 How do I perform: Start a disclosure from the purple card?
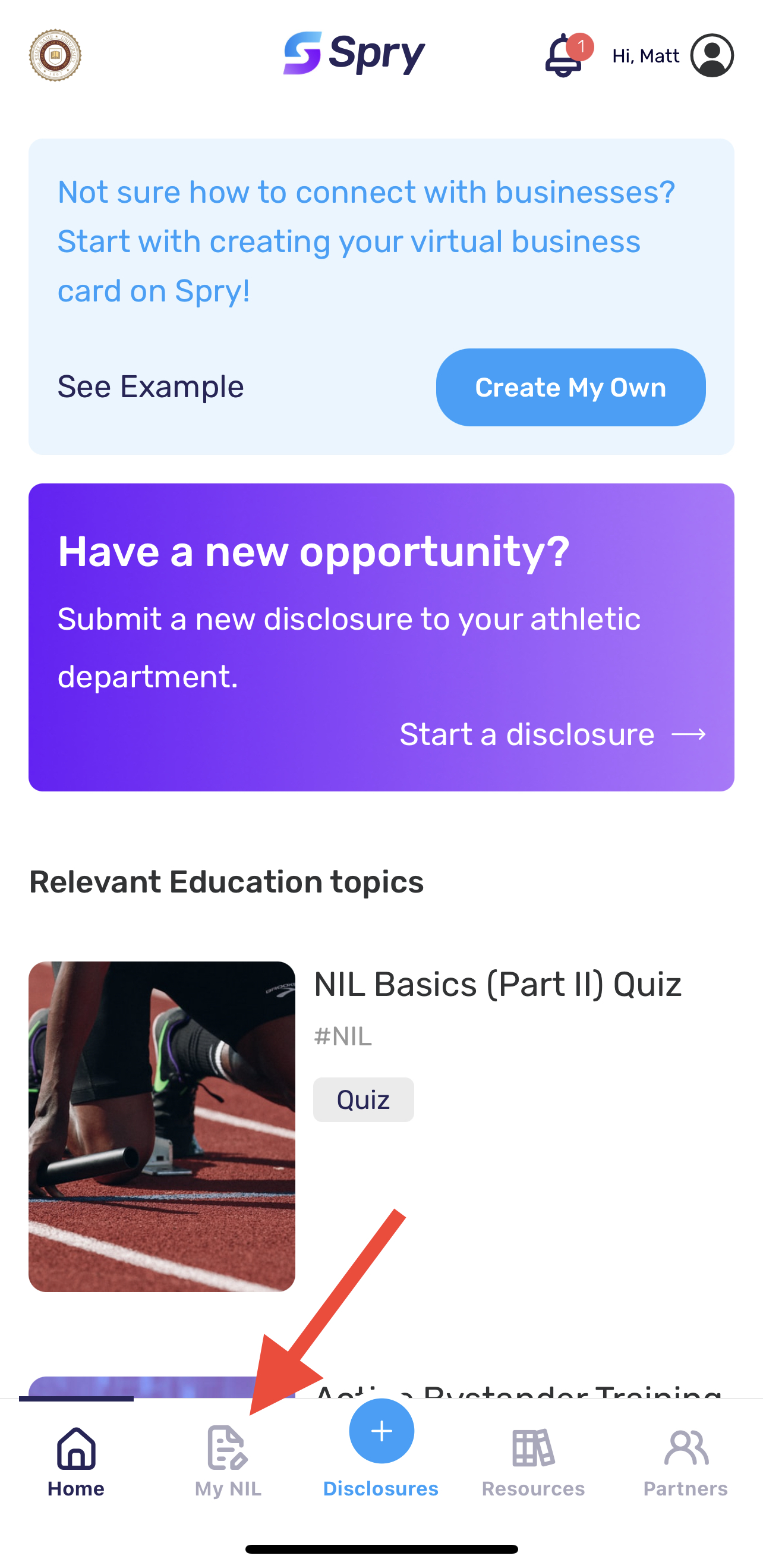[552, 734]
